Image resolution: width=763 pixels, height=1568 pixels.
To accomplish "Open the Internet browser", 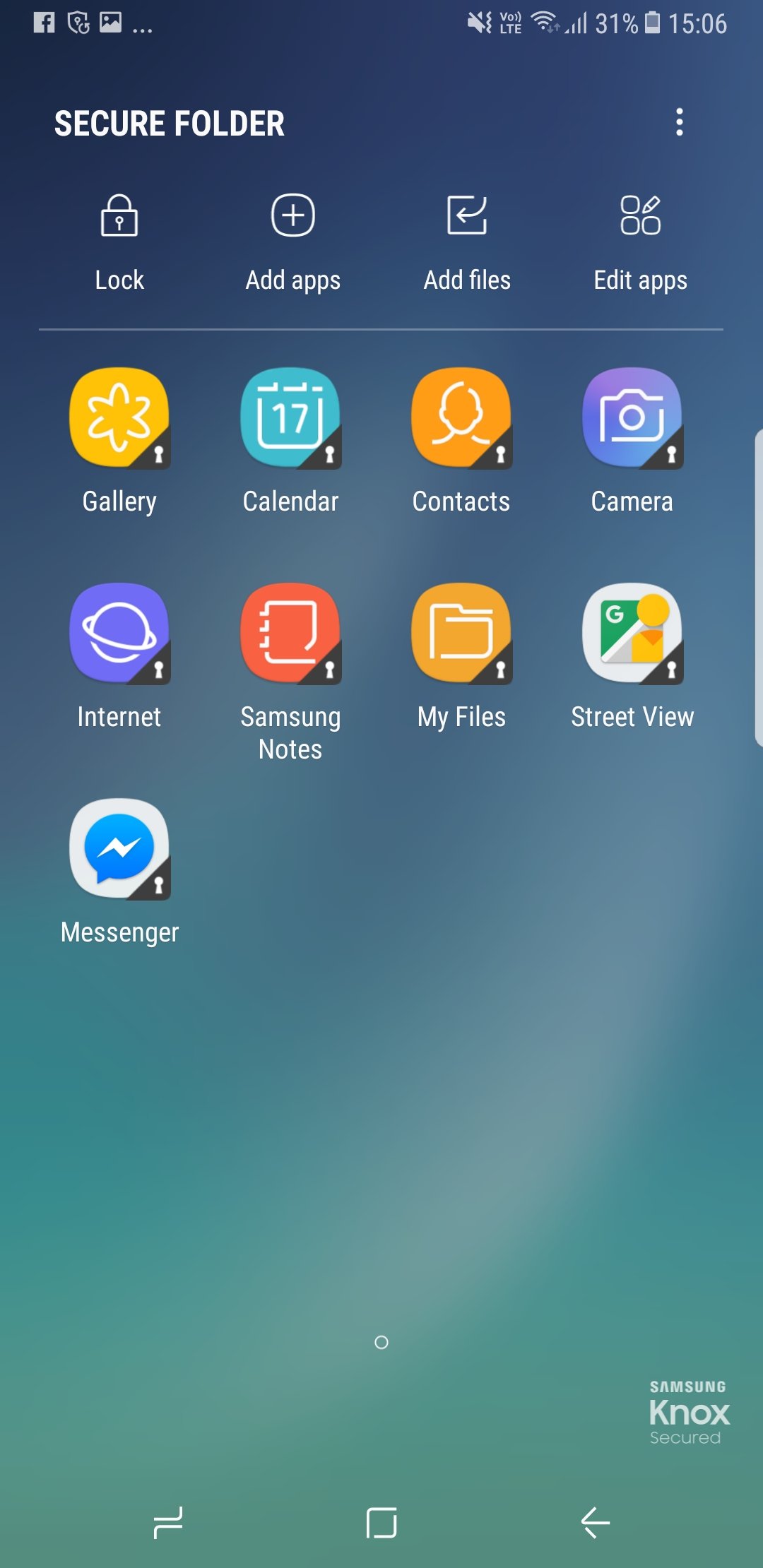I will (x=119, y=634).
